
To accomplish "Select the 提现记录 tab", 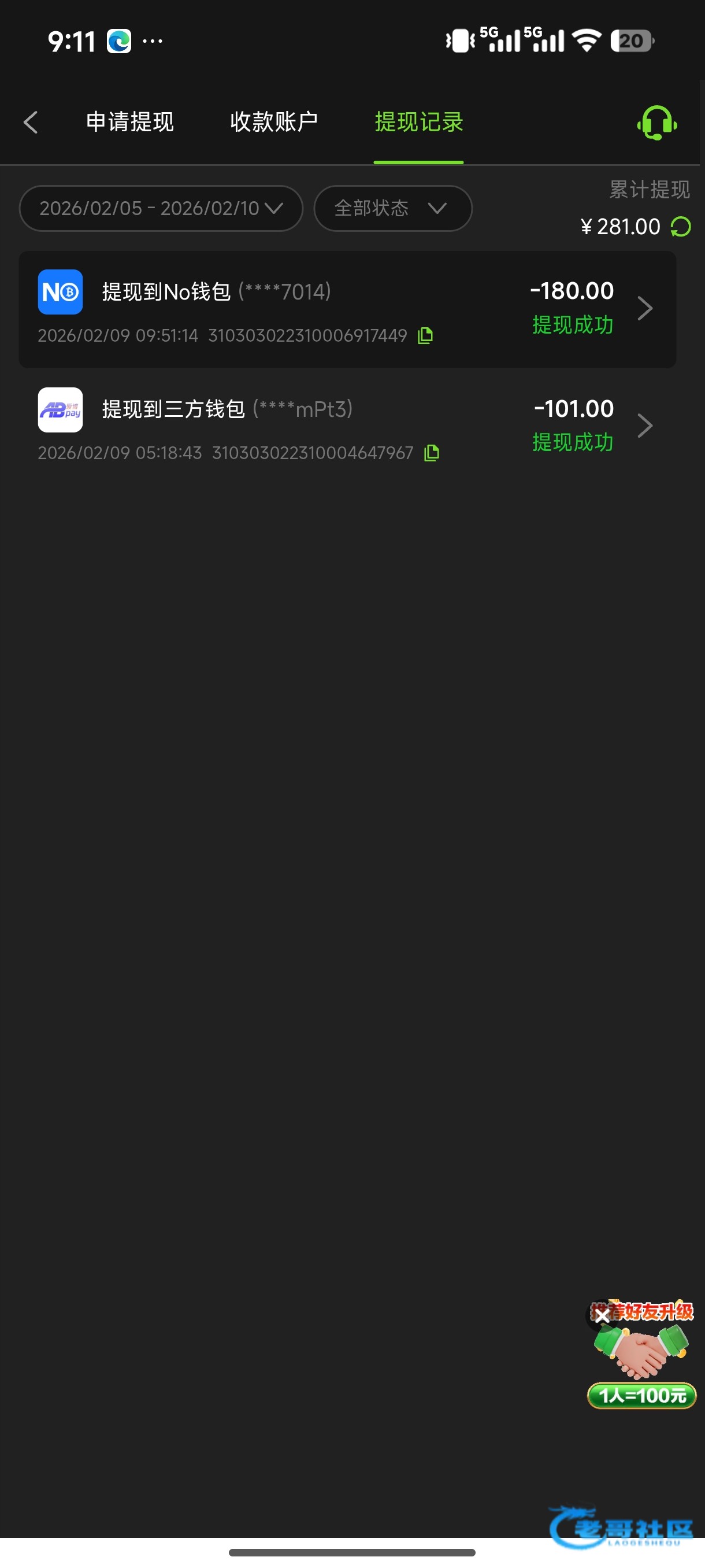I will coord(418,122).
